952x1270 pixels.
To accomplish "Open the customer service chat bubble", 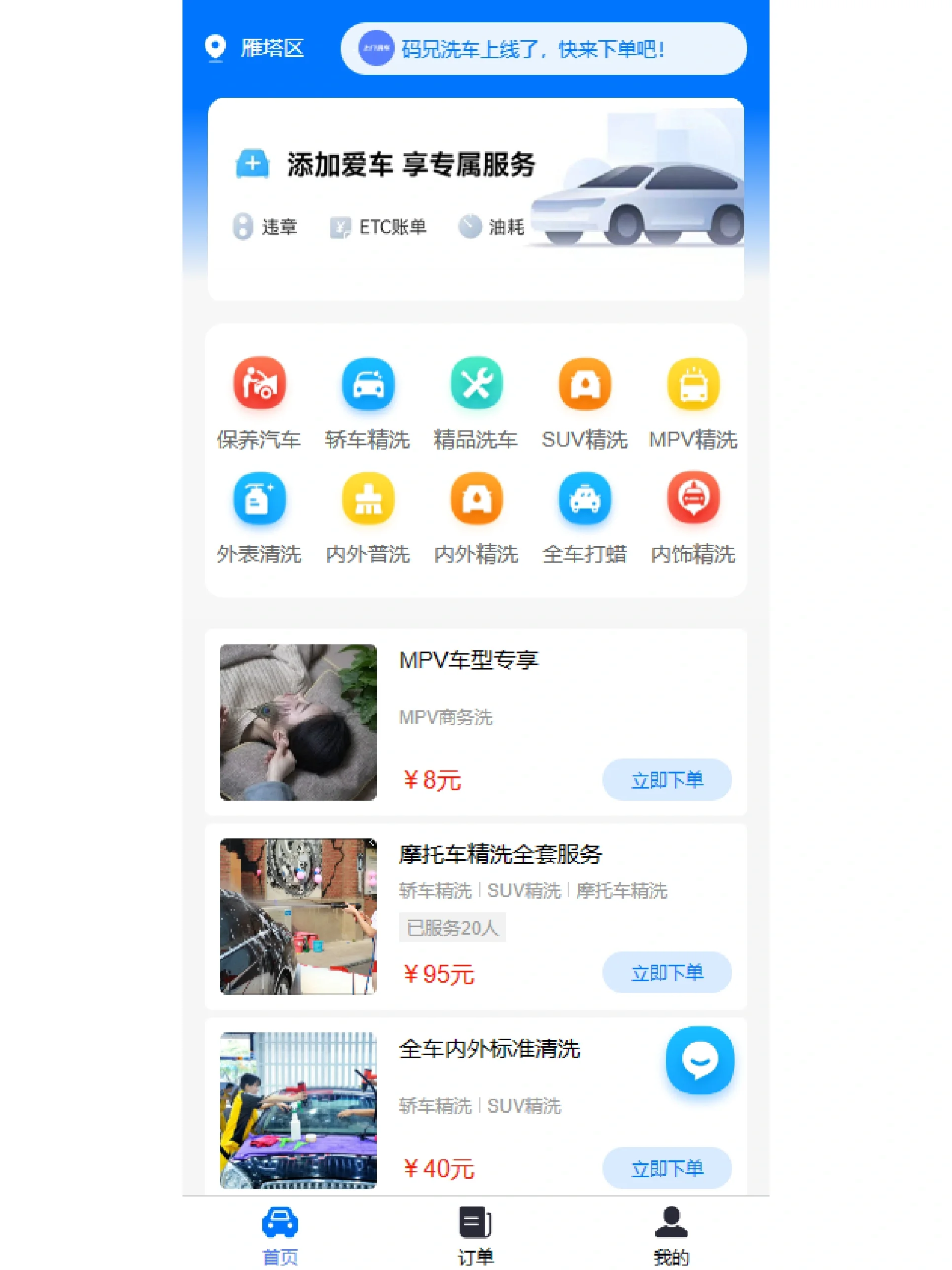I will [x=700, y=1060].
